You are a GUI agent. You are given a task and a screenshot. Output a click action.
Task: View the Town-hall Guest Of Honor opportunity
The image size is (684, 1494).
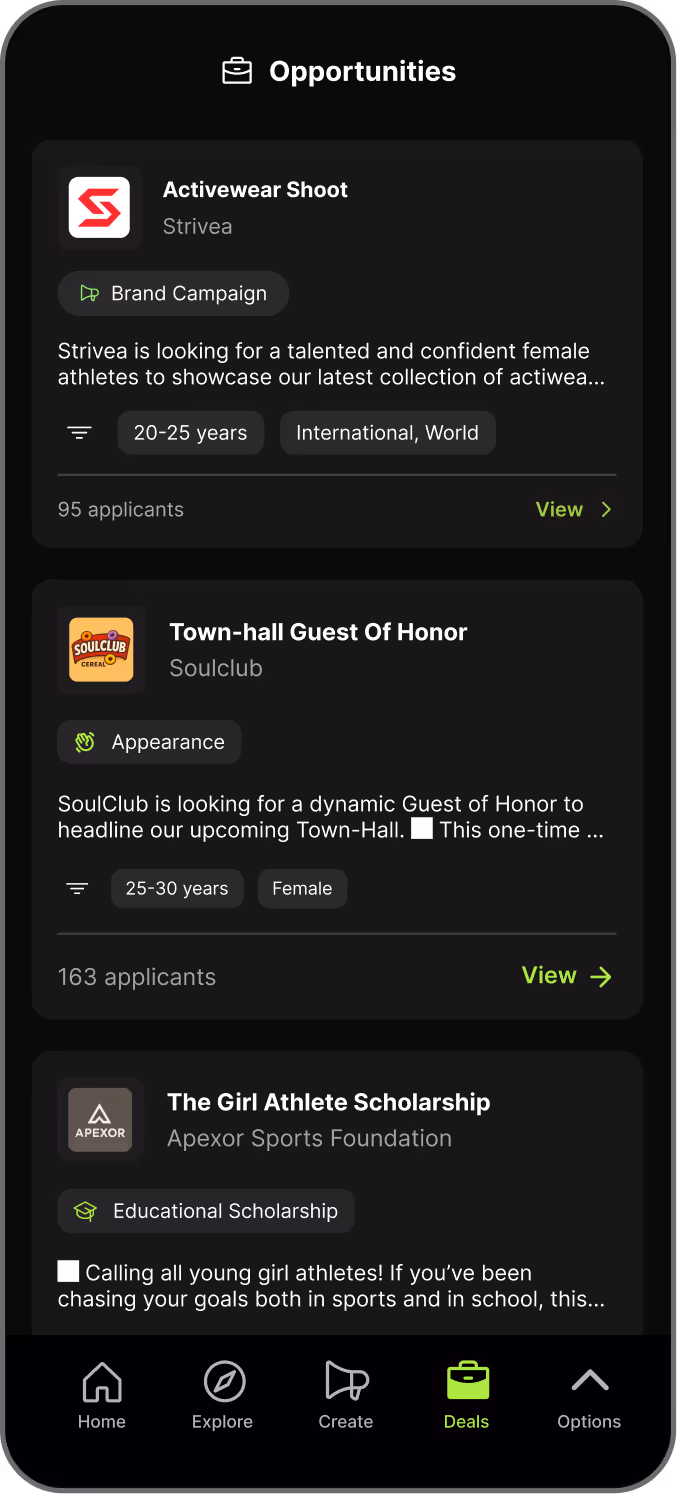(566, 976)
